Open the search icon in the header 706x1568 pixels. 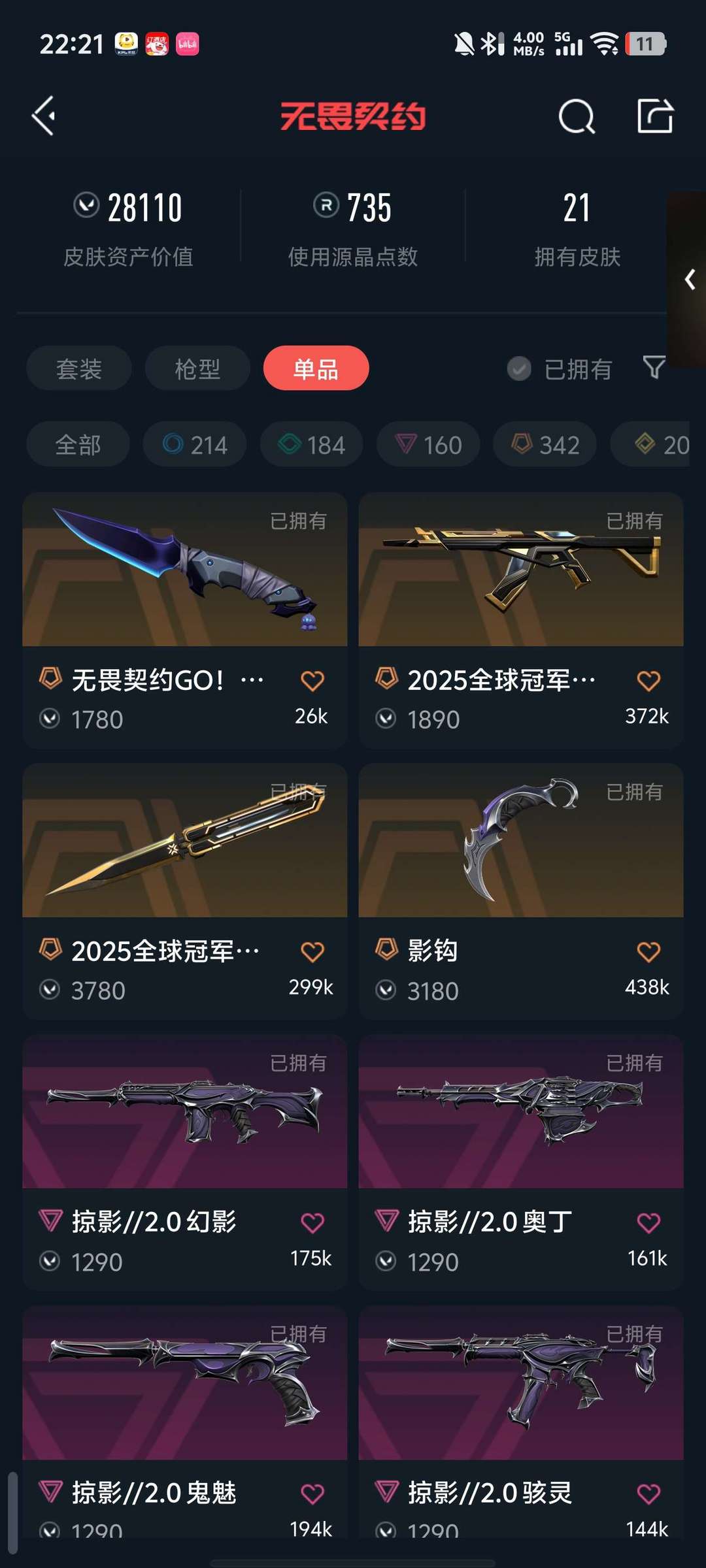(x=577, y=116)
